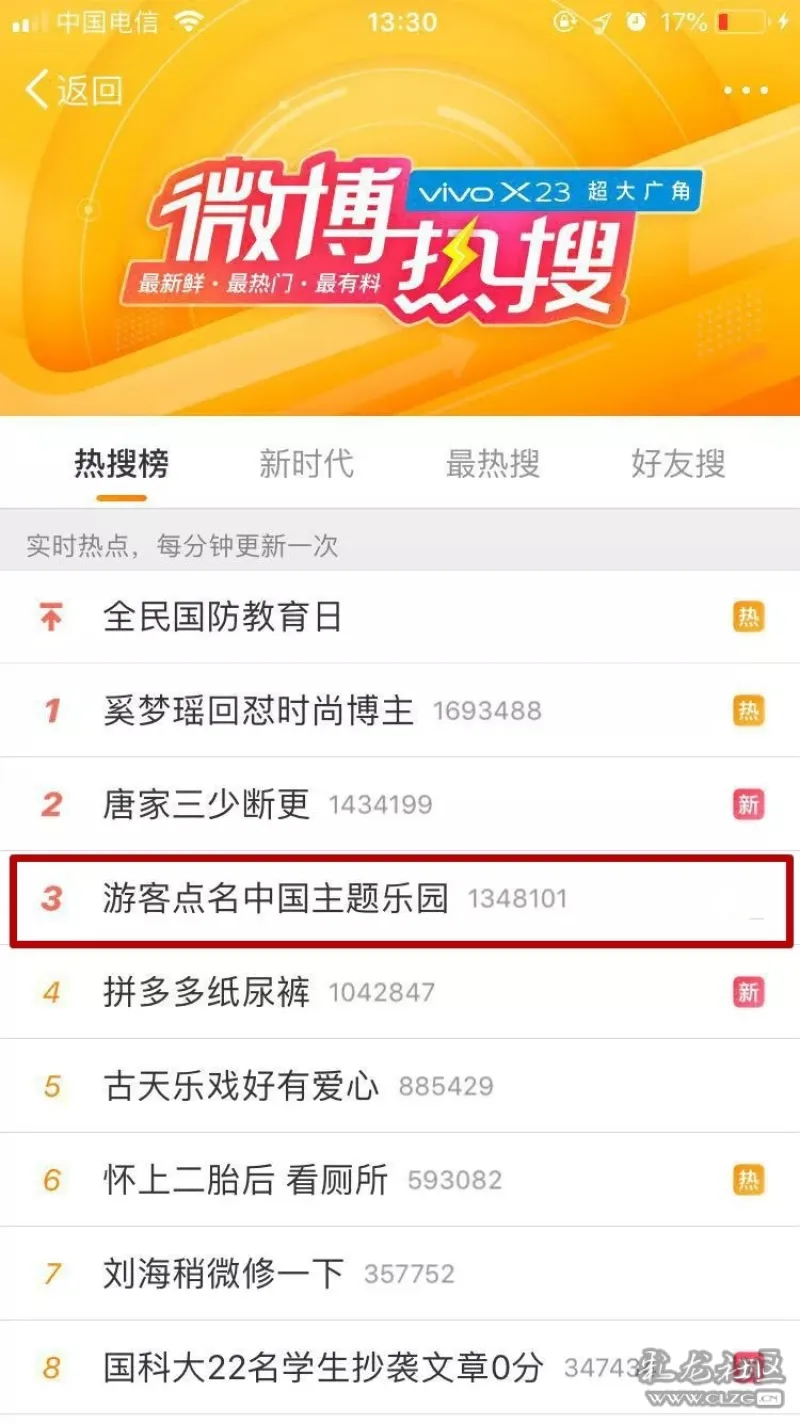
Task: Switch to the 好友搜 tab
Action: point(678,464)
